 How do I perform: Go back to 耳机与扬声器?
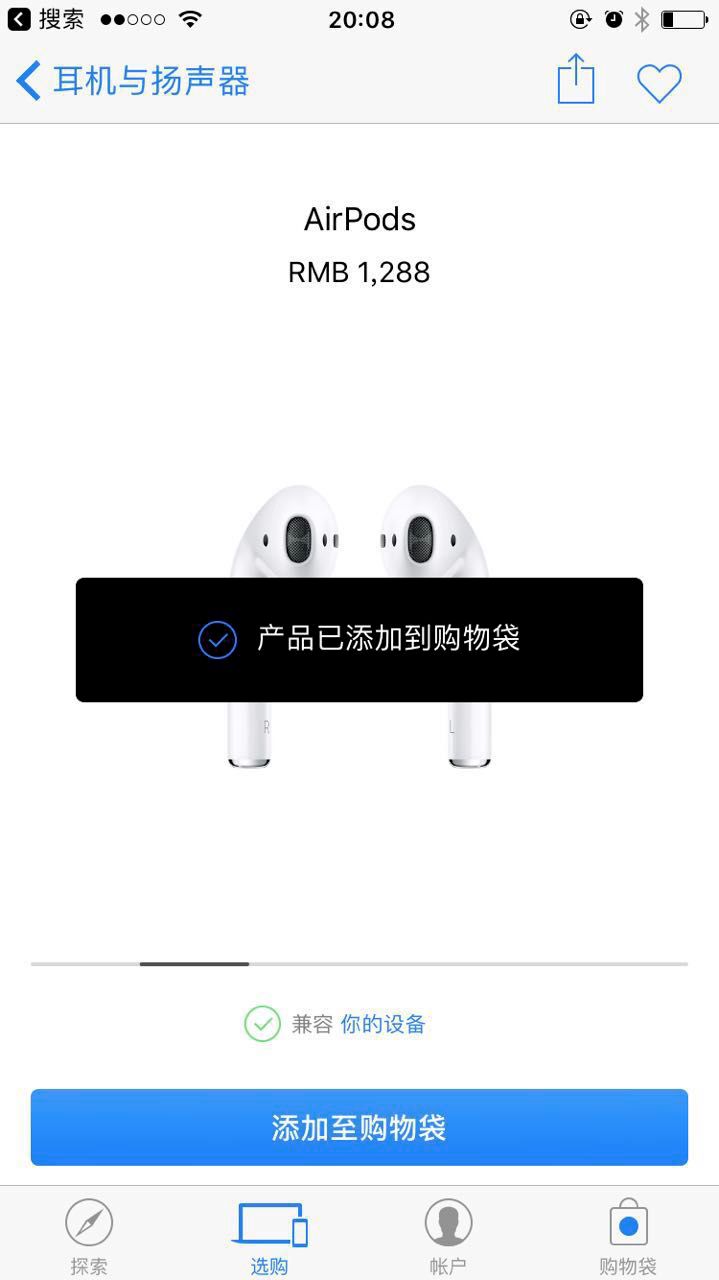pos(132,81)
